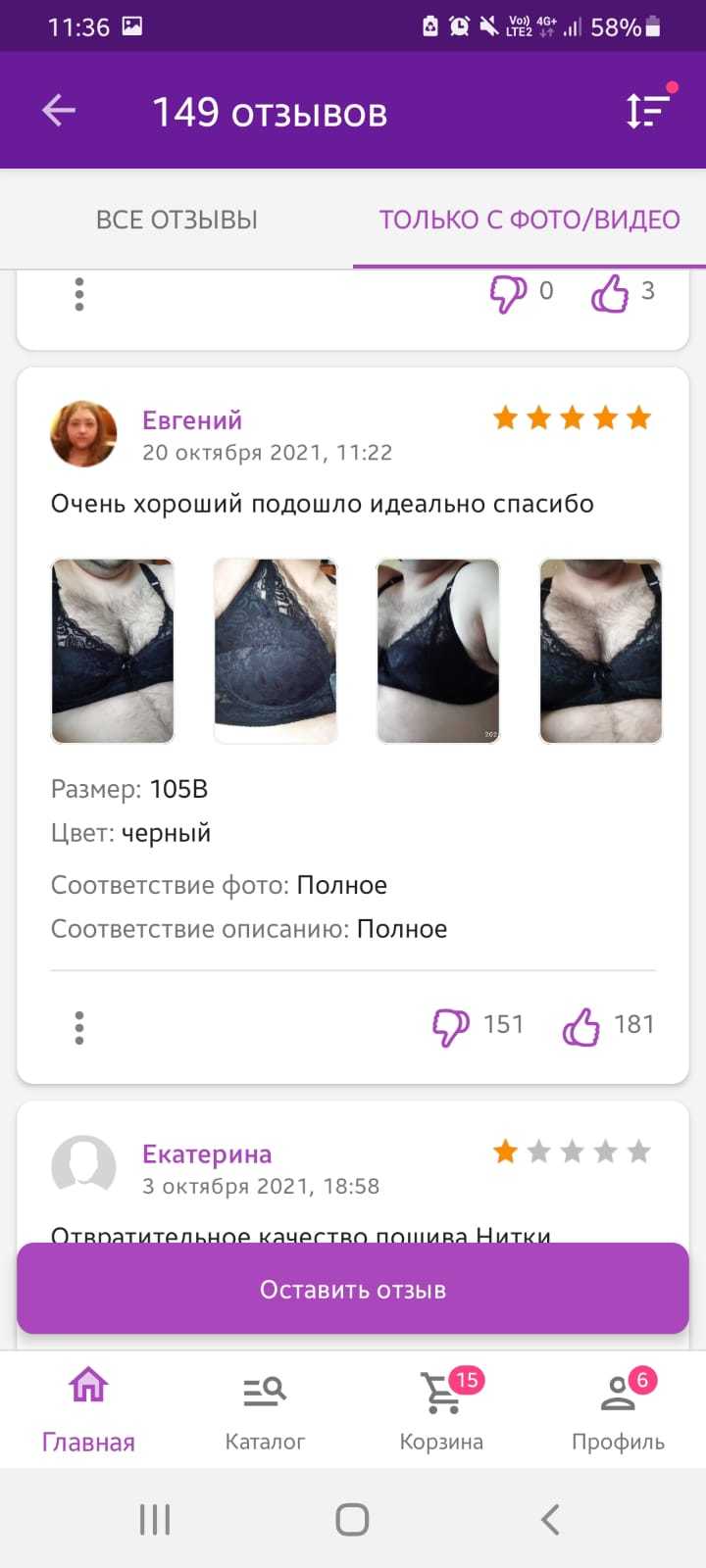The width and height of the screenshot is (706, 1568).
Task: Open the third photo in Евгений's review
Action: pos(438,651)
